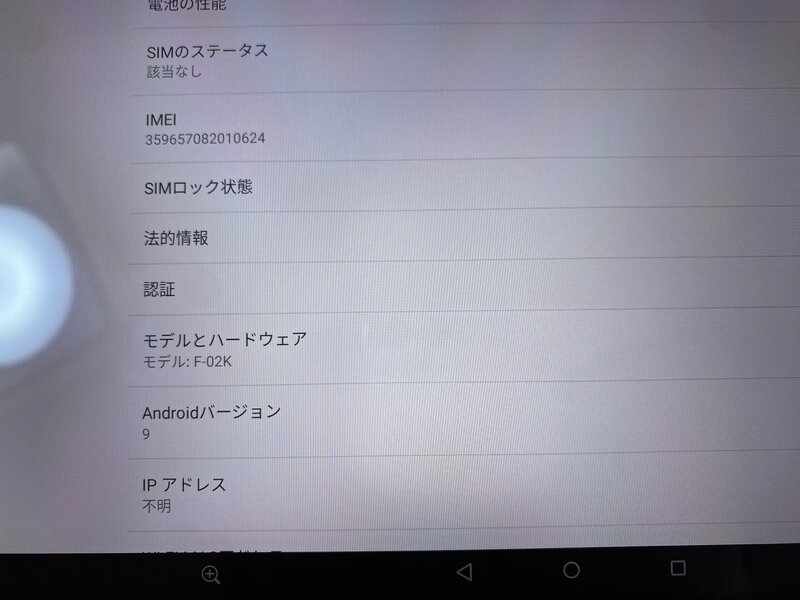Go to the home screen
This screenshot has width=800, height=600.
(x=571, y=570)
